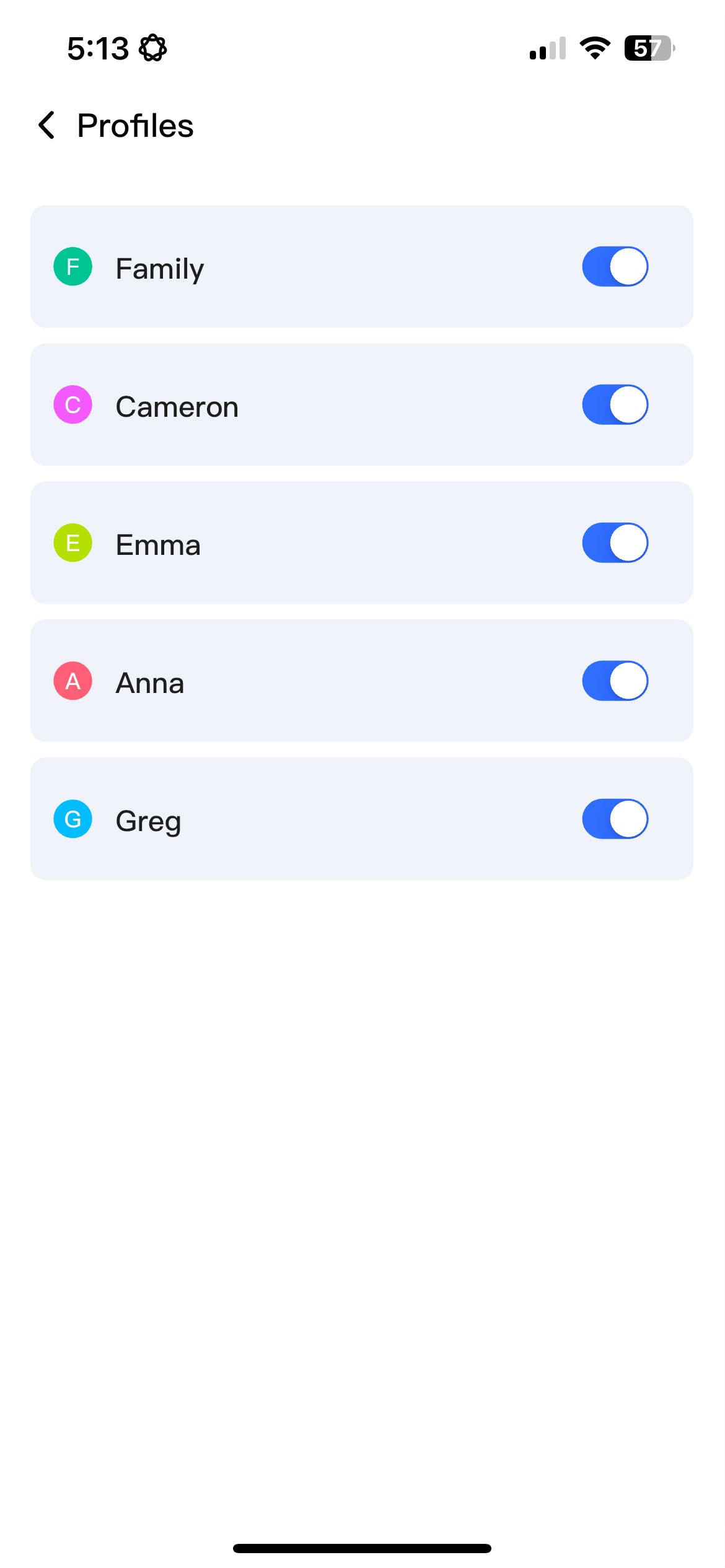725x1568 pixels.
Task: Click the blue "G" Greg avatar icon
Action: pos(72,819)
